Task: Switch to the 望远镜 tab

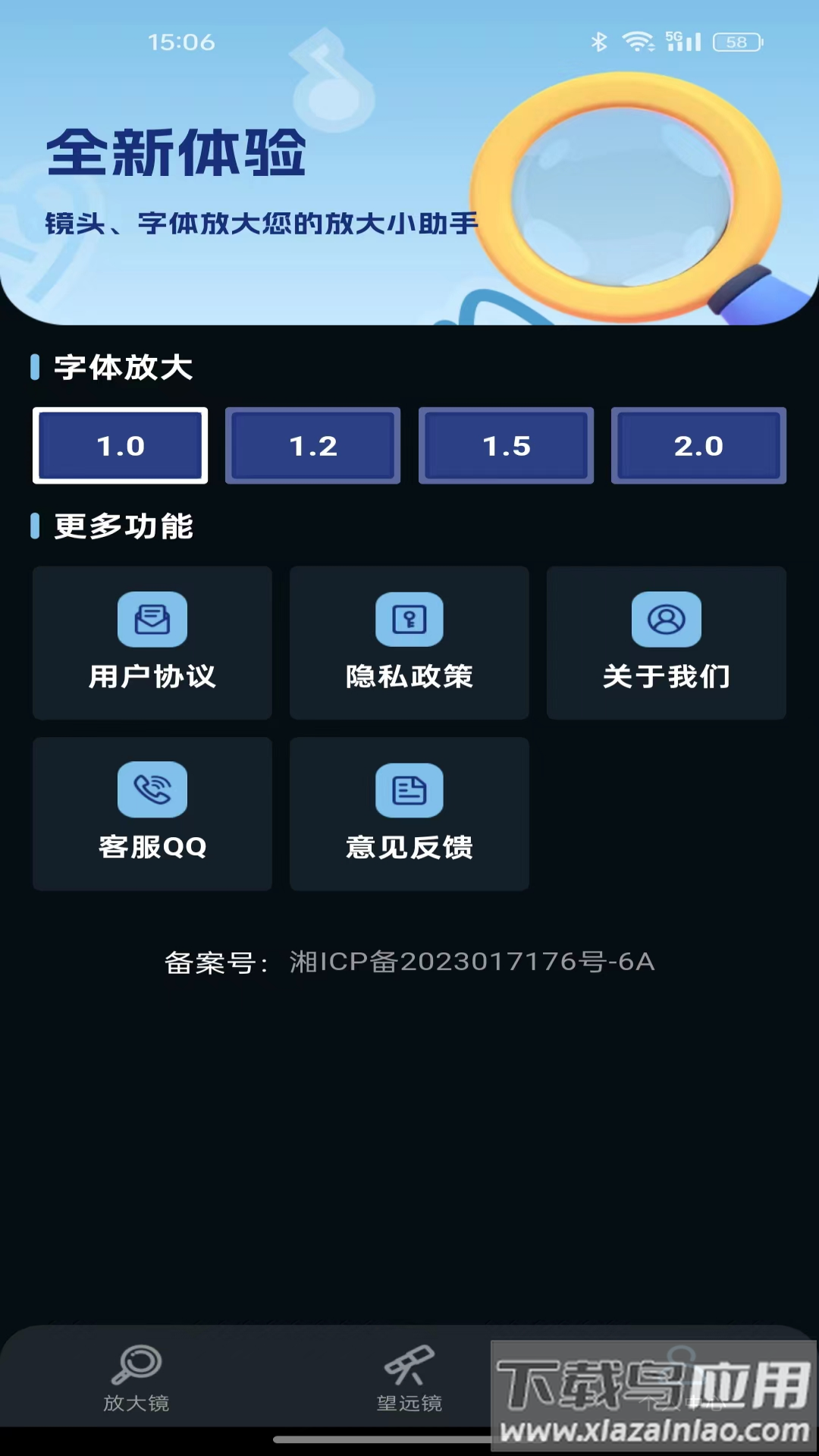Action: 410,1388
